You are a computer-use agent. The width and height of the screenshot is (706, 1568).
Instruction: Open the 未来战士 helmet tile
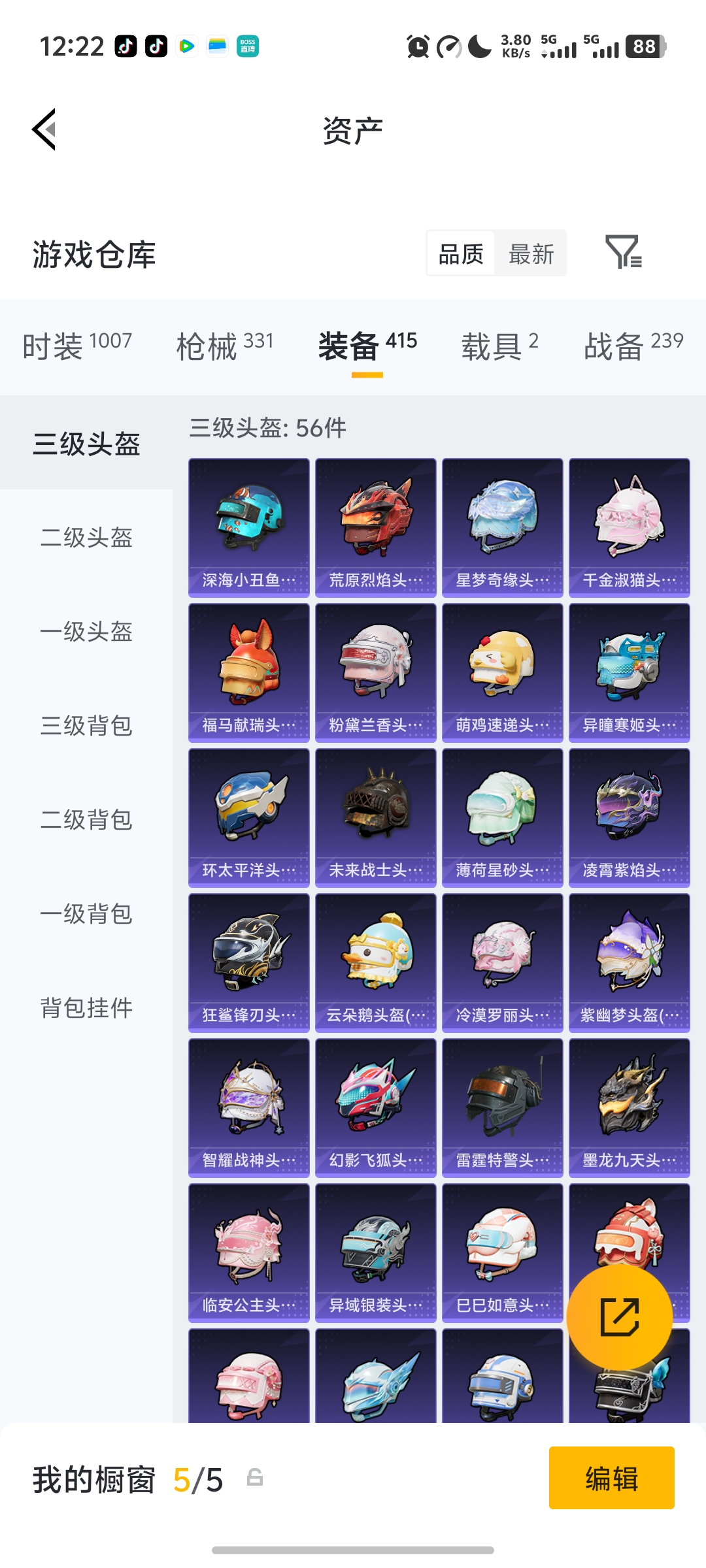pyautogui.click(x=375, y=817)
